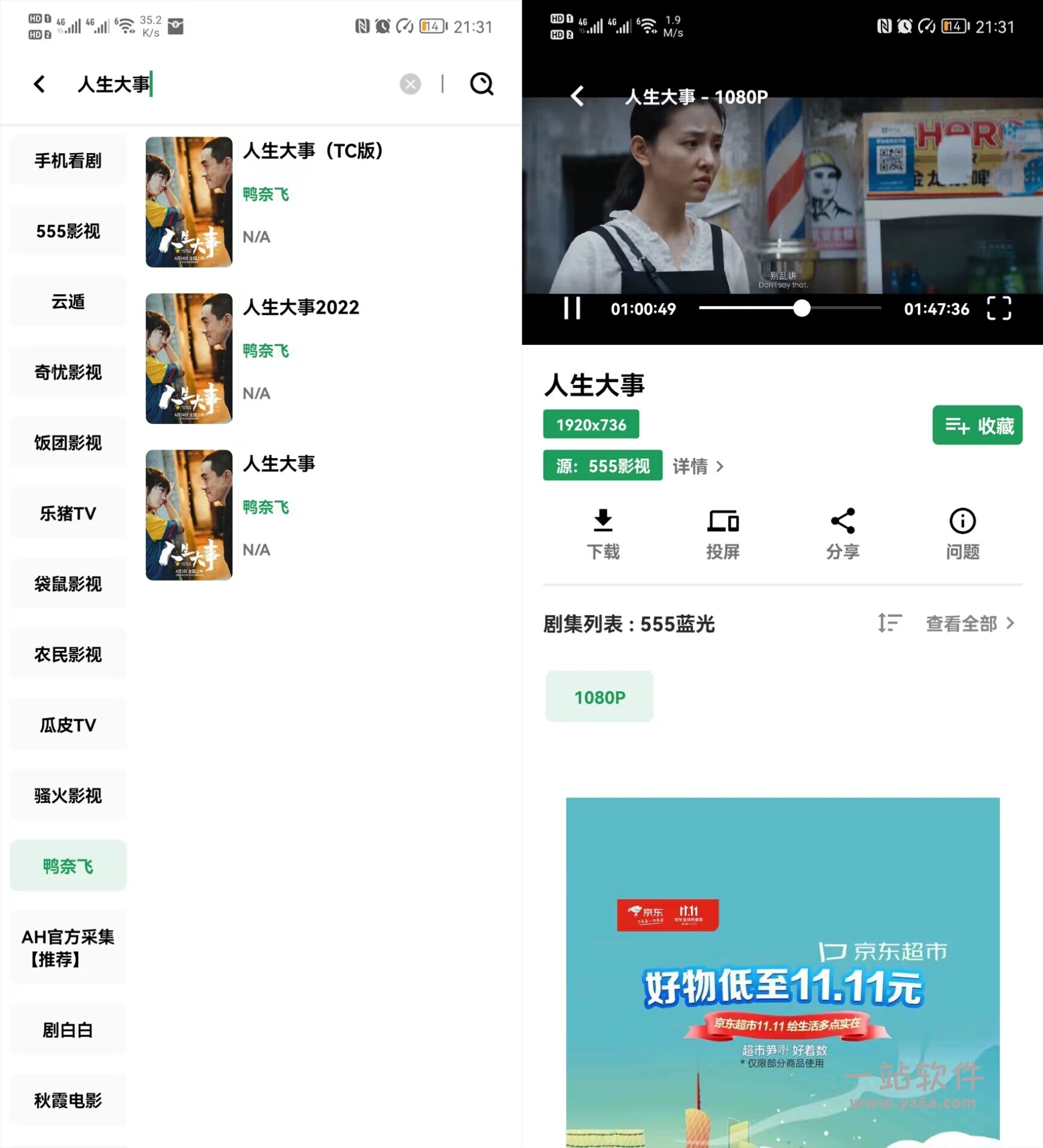Image resolution: width=1043 pixels, height=1148 pixels.
Task: Enter fullscreen video mode
Action: [998, 309]
